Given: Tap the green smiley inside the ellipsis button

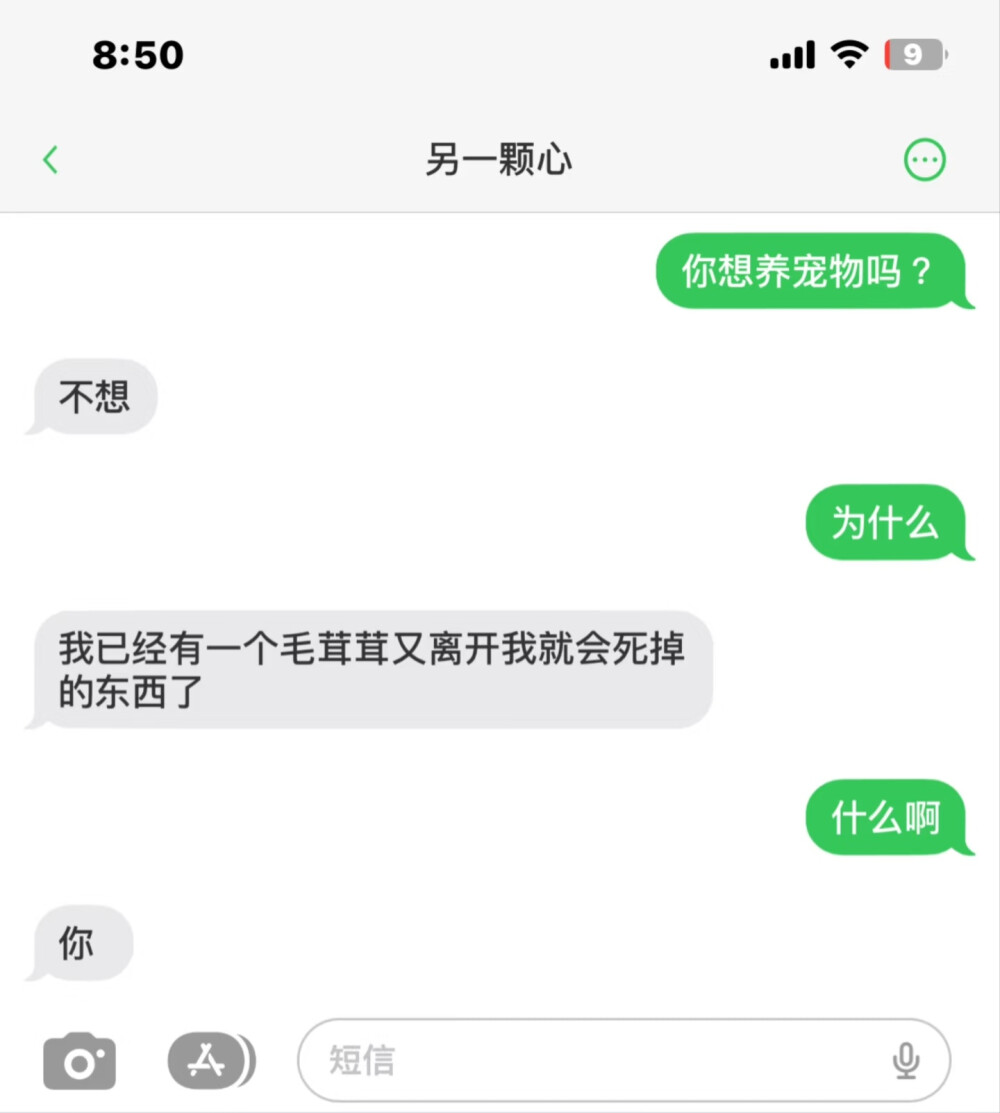Looking at the screenshot, I should pos(924,159).
